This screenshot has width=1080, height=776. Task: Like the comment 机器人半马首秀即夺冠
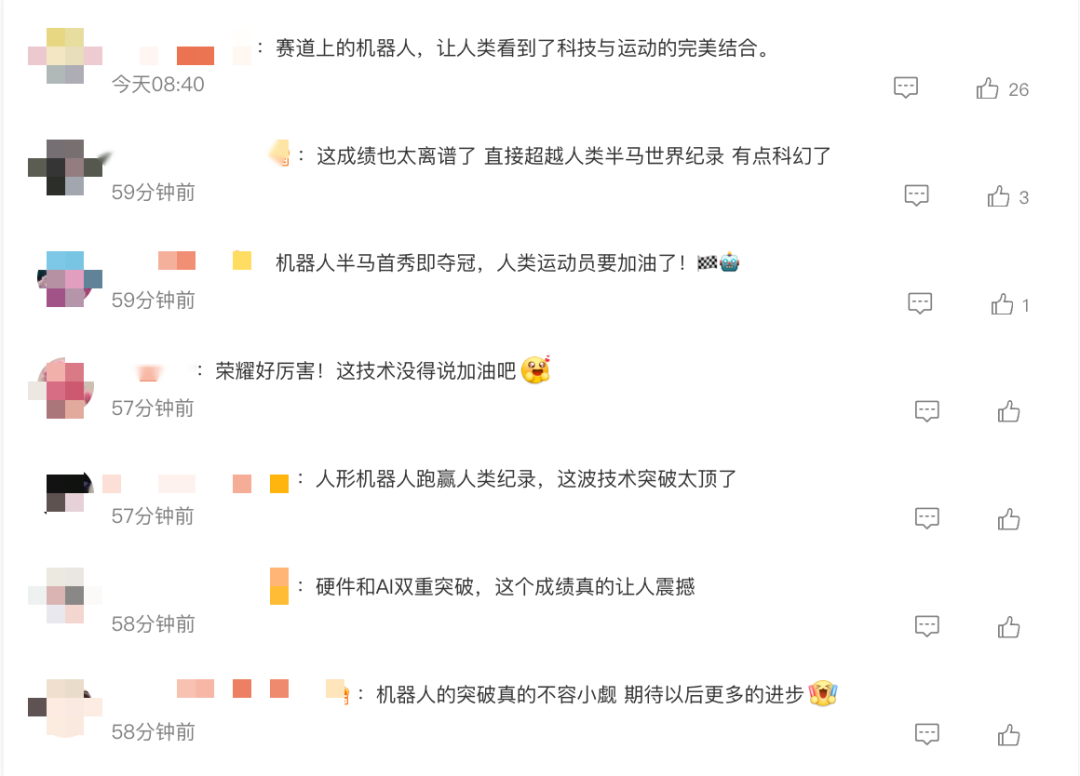coord(1002,305)
